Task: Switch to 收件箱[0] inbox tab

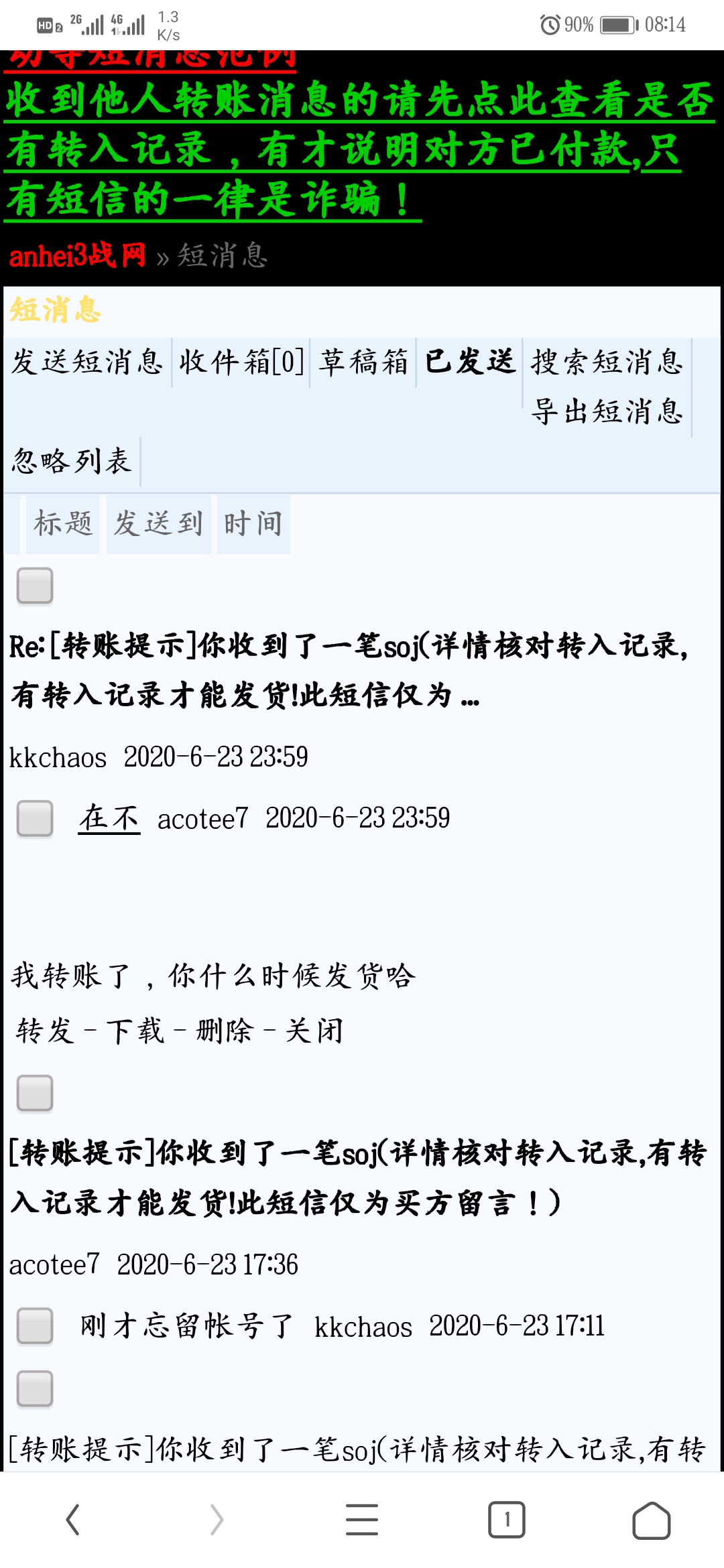Action: pyautogui.click(x=241, y=363)
